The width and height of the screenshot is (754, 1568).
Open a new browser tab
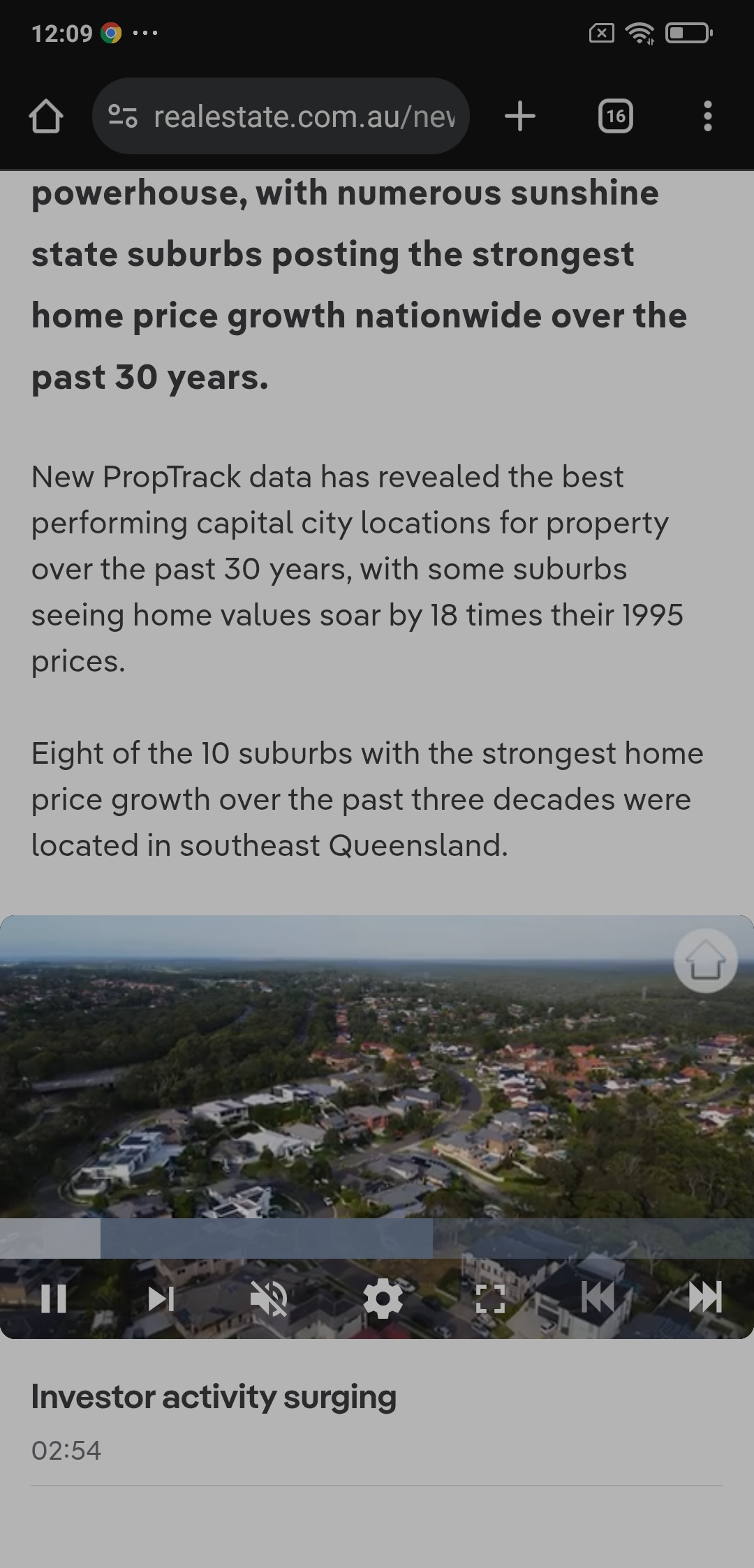click(520, 116)
